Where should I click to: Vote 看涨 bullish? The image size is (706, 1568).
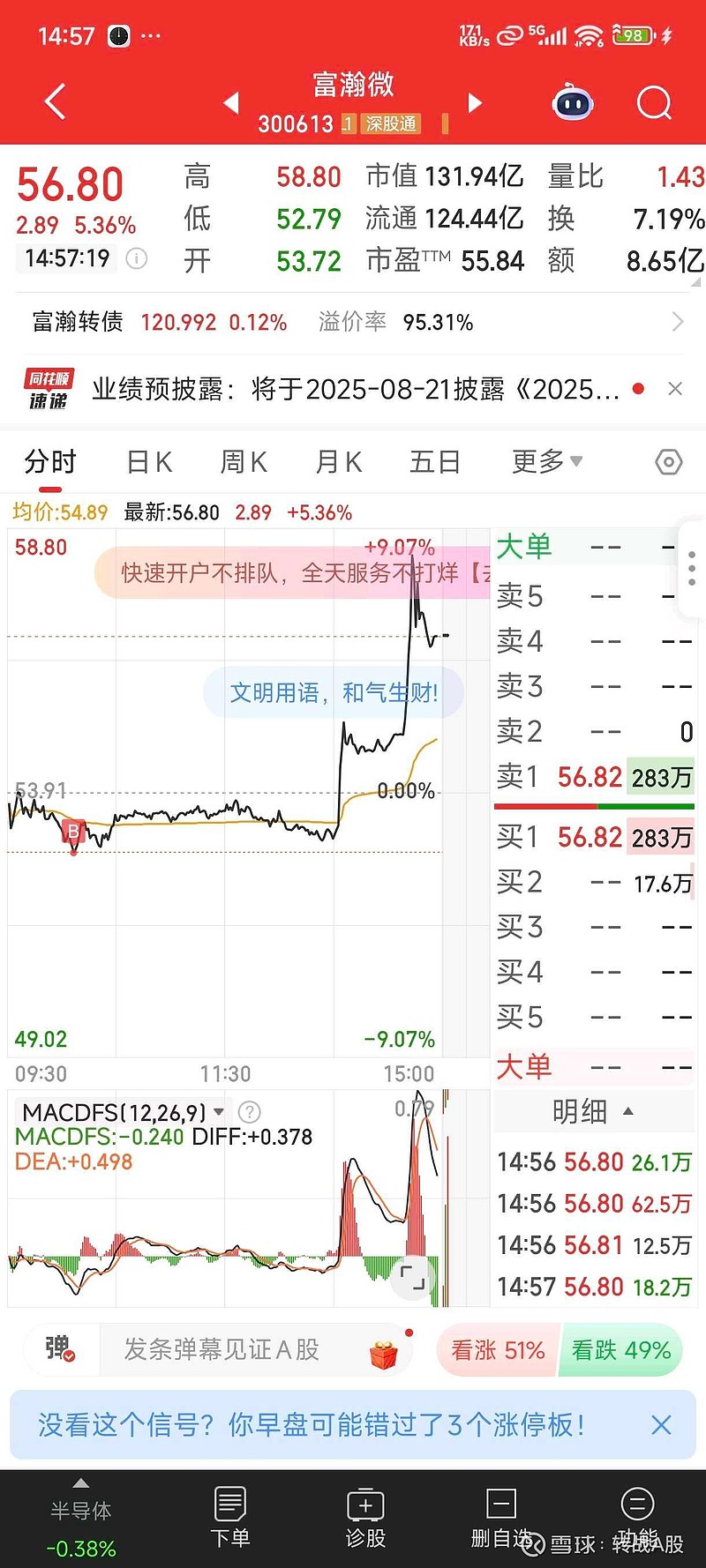(499, 1350)
